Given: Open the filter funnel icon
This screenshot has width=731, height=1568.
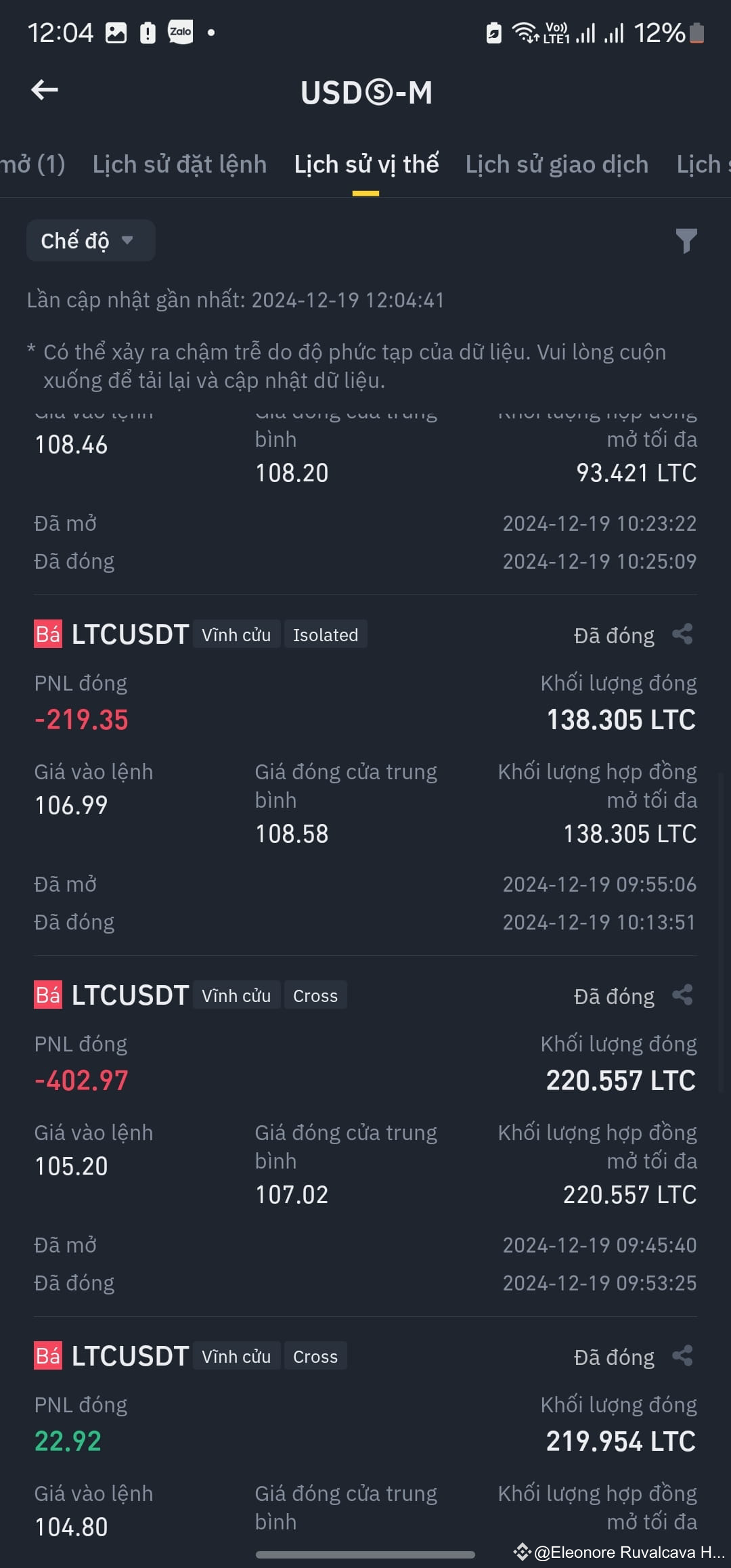Looking at the screenshot, I should pyautogui.click(x=686, y=241).
